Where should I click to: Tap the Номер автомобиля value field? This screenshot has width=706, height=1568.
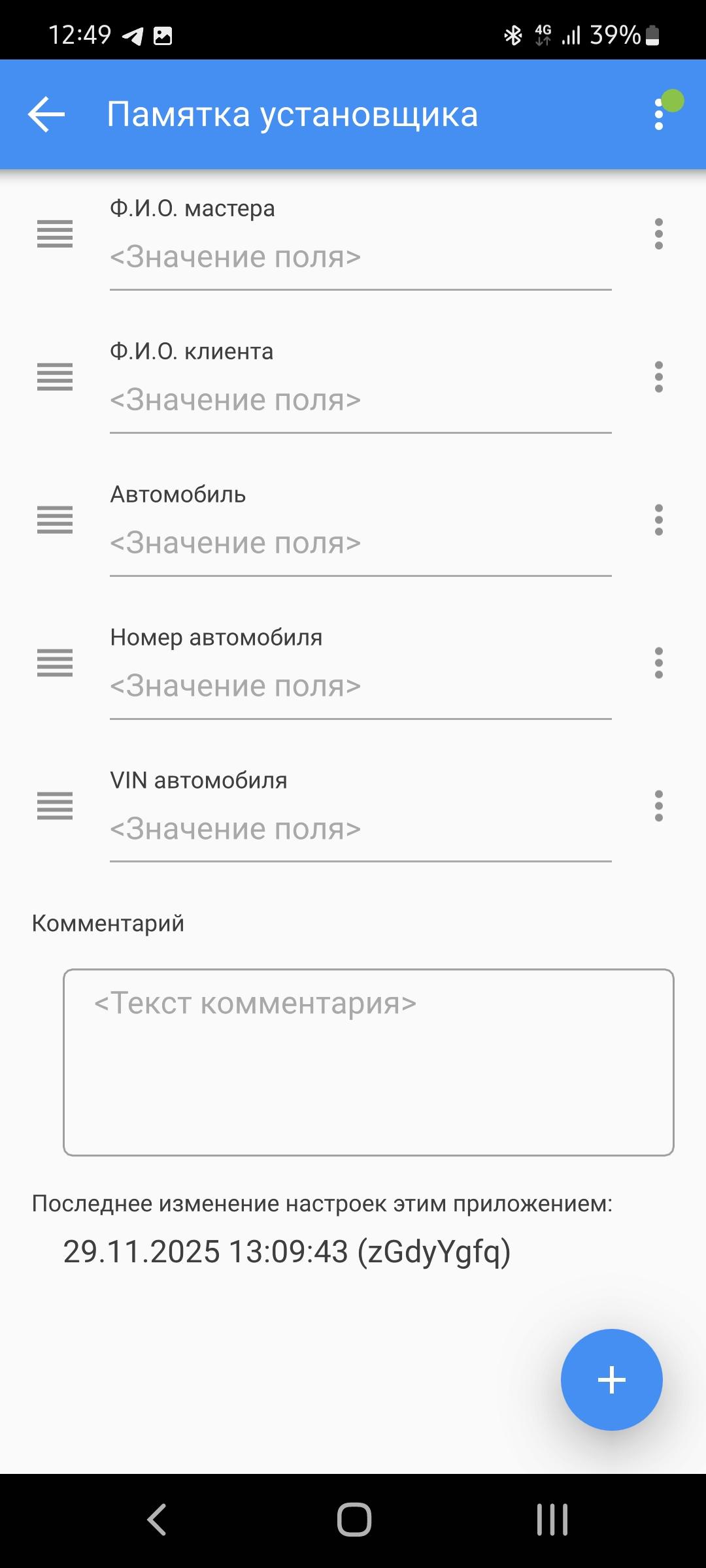pos(360,687)
